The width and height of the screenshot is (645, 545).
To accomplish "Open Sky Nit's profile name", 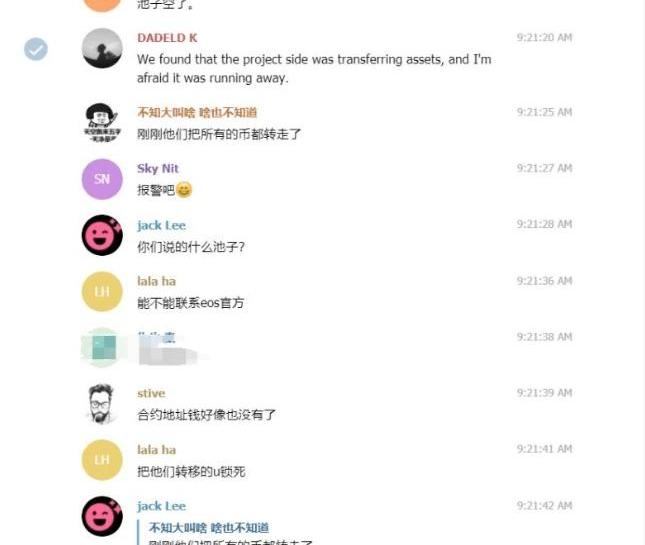I will click(158, 168).
